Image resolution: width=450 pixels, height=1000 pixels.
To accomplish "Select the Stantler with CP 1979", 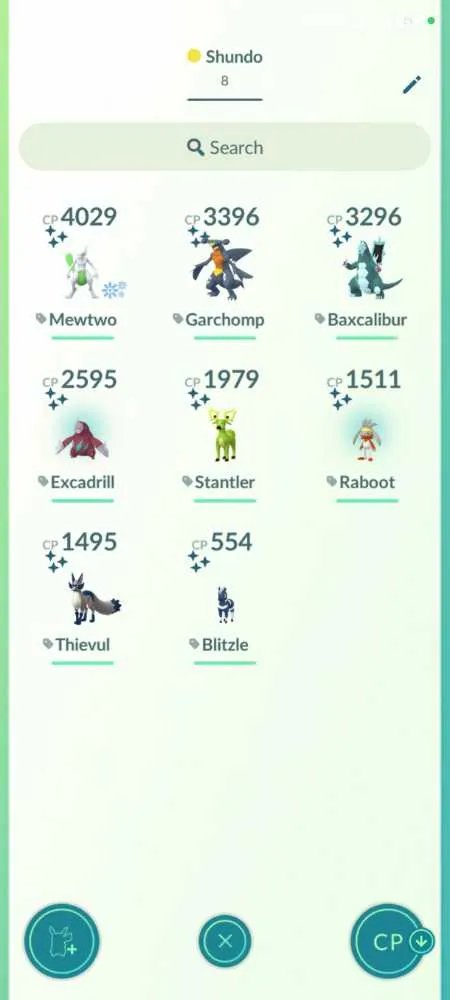I will [224, 434].
